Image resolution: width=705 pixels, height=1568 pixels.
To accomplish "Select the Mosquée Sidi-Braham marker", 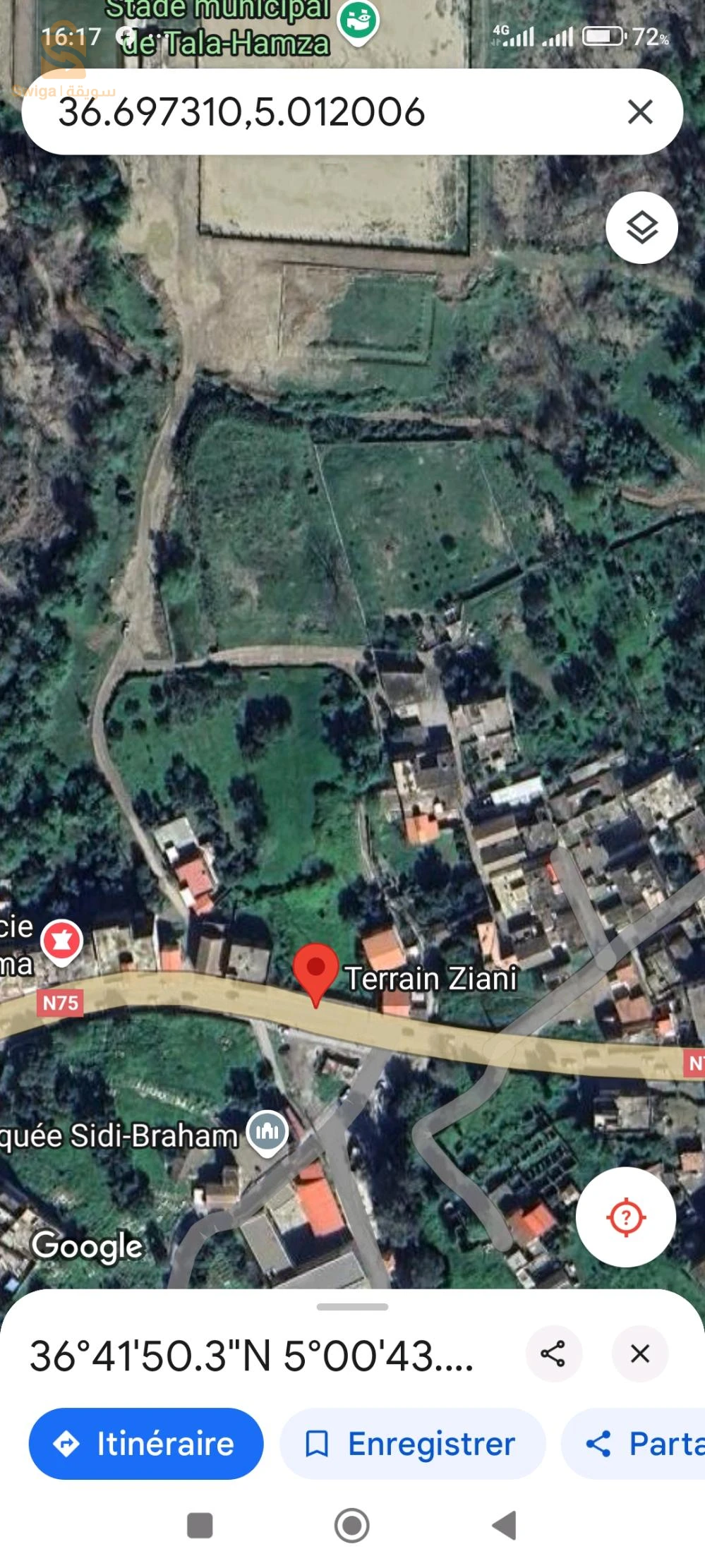I will coord(267,1132).
